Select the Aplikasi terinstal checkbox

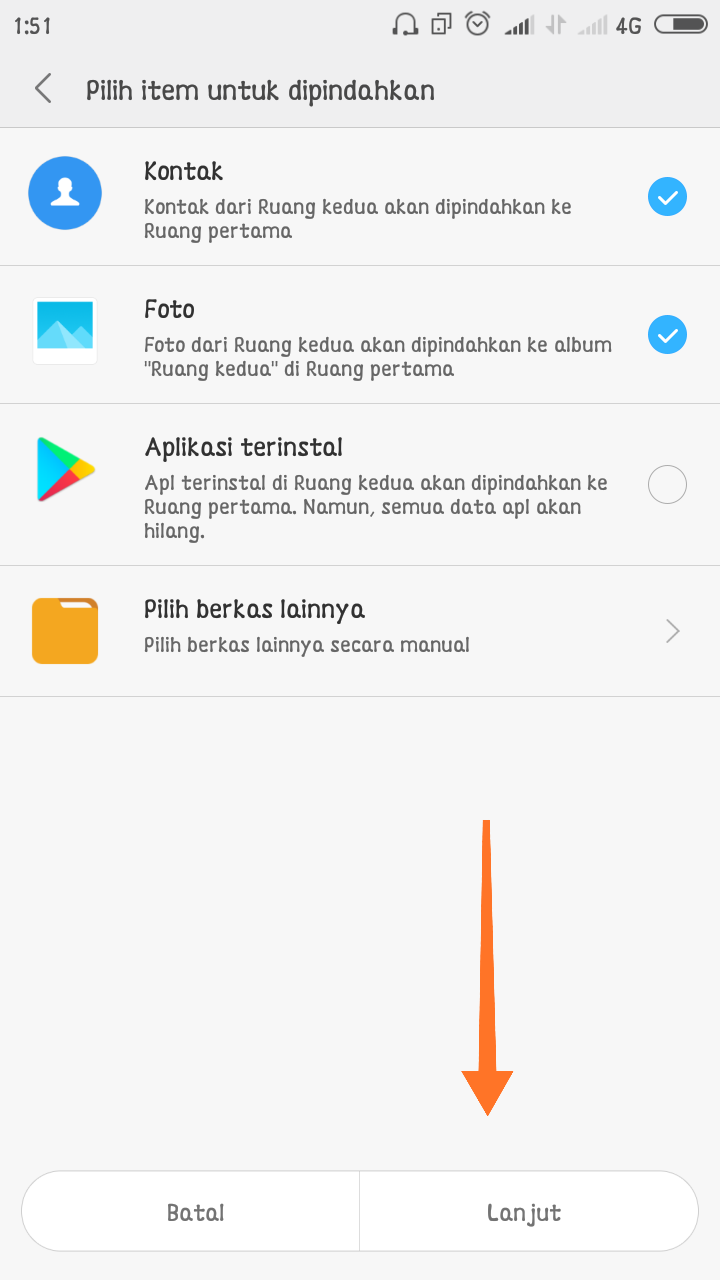point(667,485)
